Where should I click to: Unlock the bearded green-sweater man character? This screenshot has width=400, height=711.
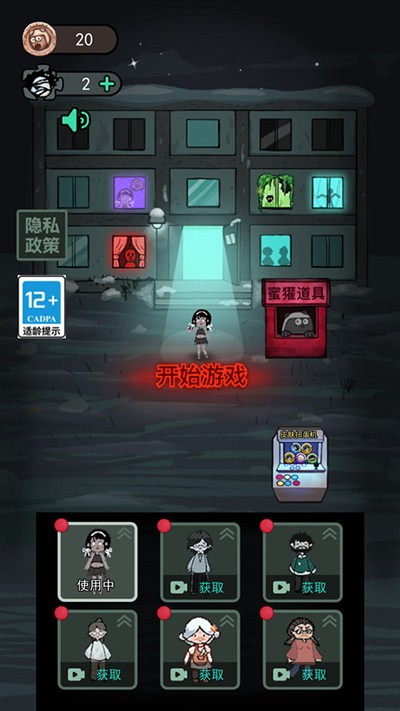tap(302, 562)
